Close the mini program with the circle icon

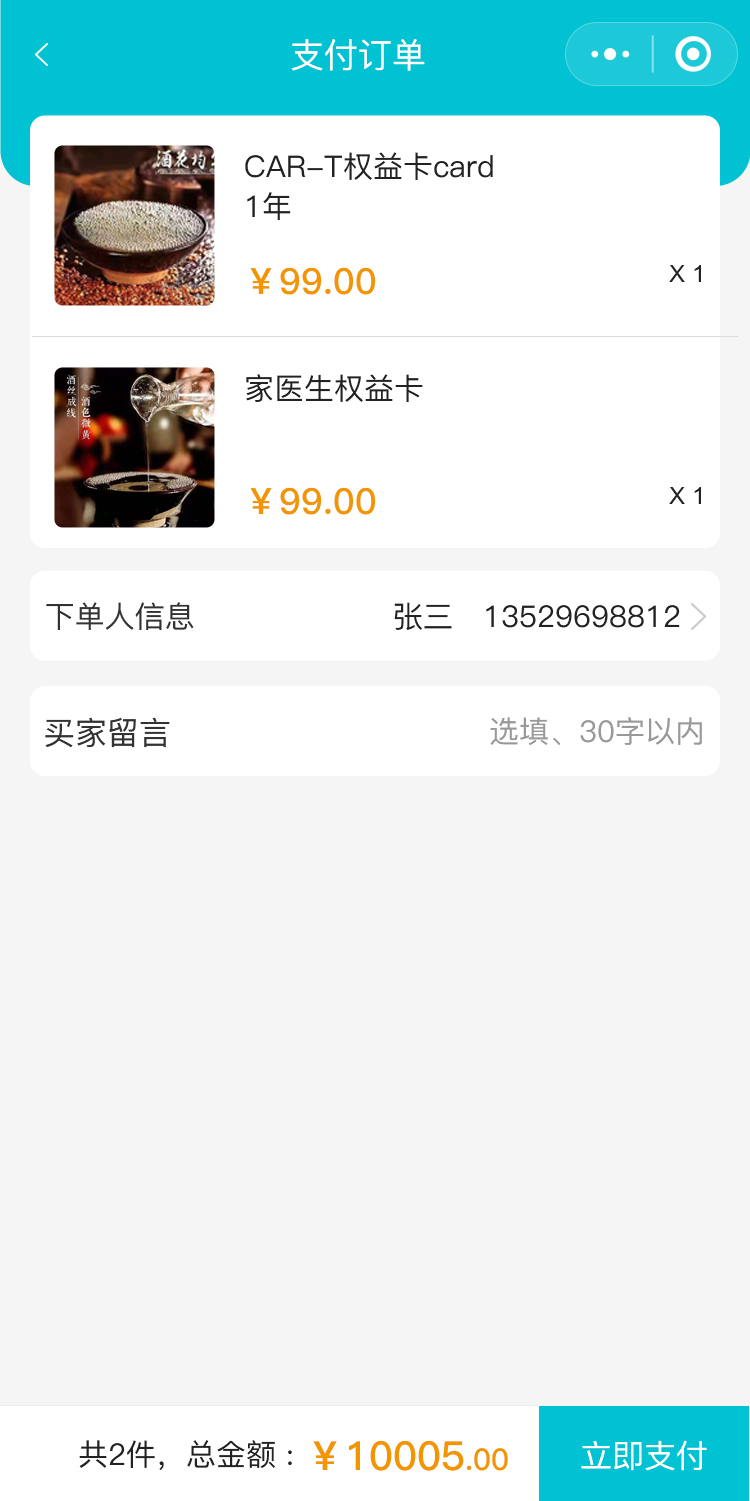(x=692, y=55)
